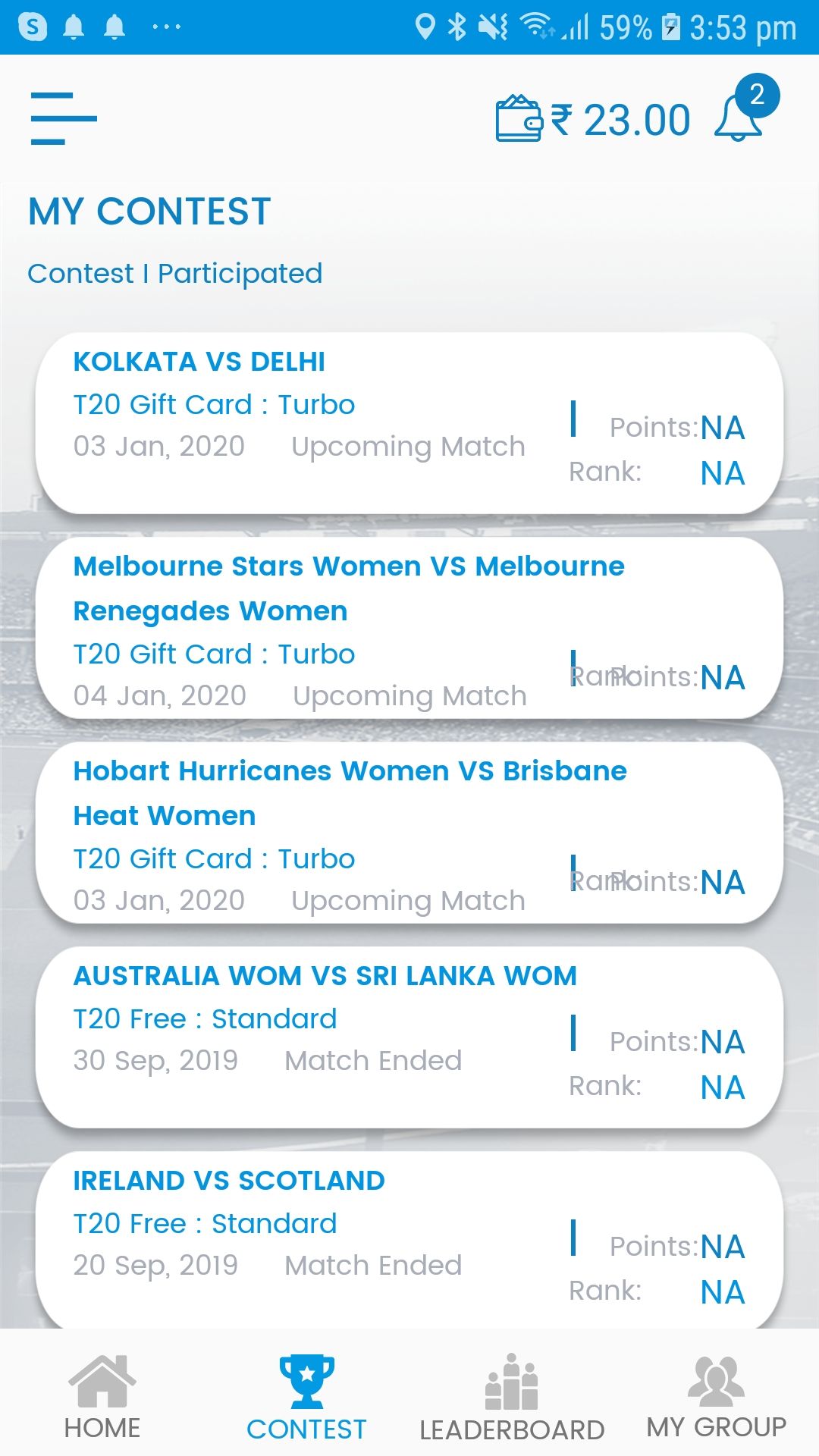Open Melbourne Stars Women vs Renegades Women contest

(409, 628)
